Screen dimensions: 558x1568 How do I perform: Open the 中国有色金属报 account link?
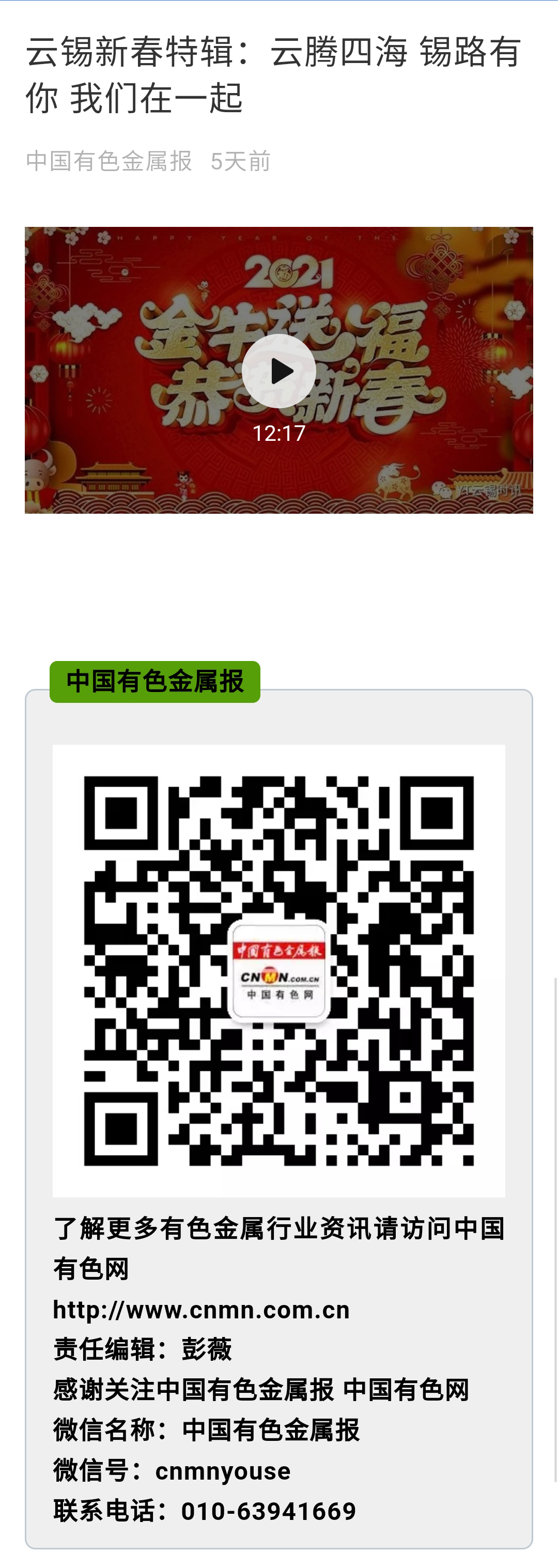click(109, 161)
